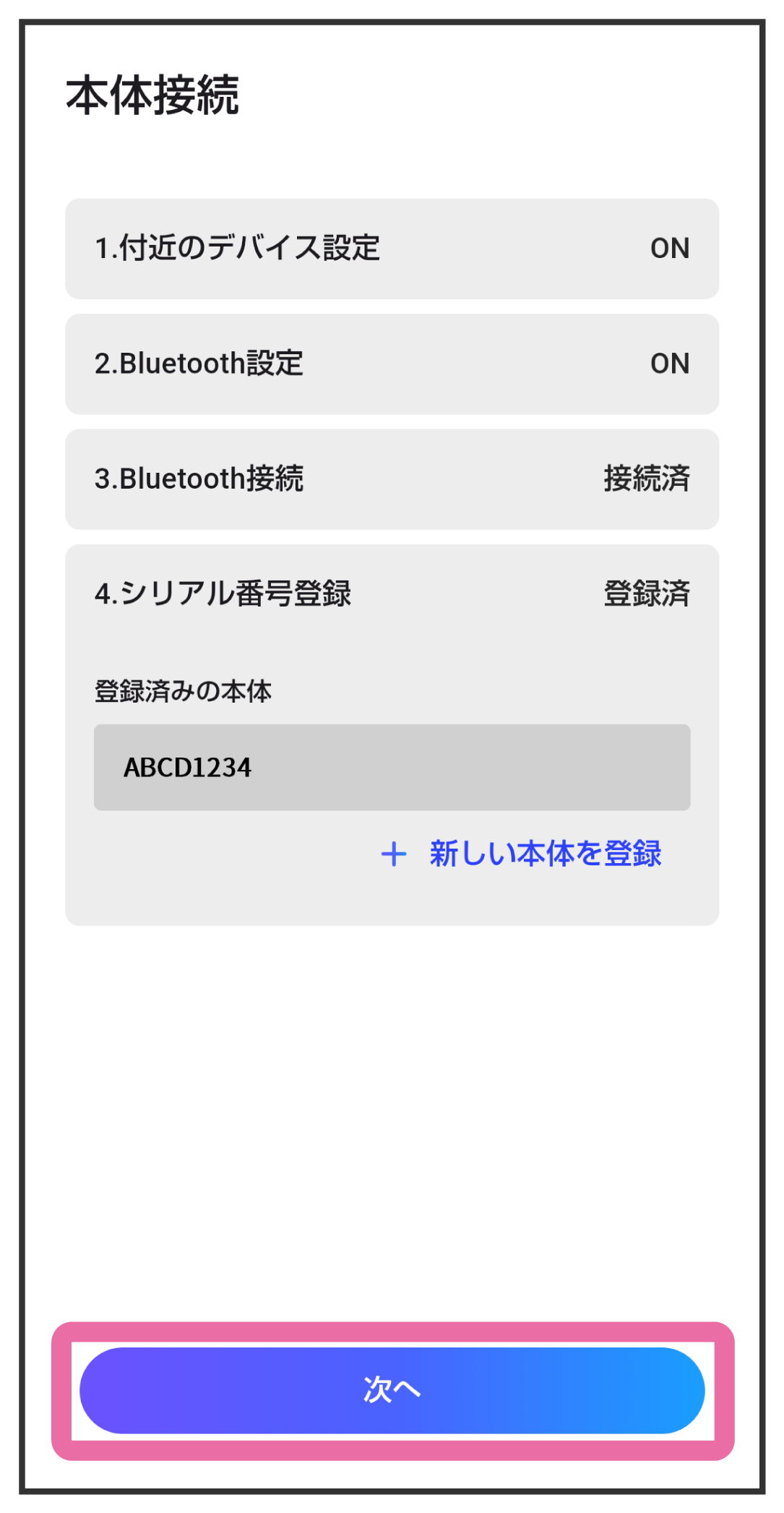Select registered device ABCD1234
The image size is (784, 1513).
pyautogui.click(x=392, y=767)
